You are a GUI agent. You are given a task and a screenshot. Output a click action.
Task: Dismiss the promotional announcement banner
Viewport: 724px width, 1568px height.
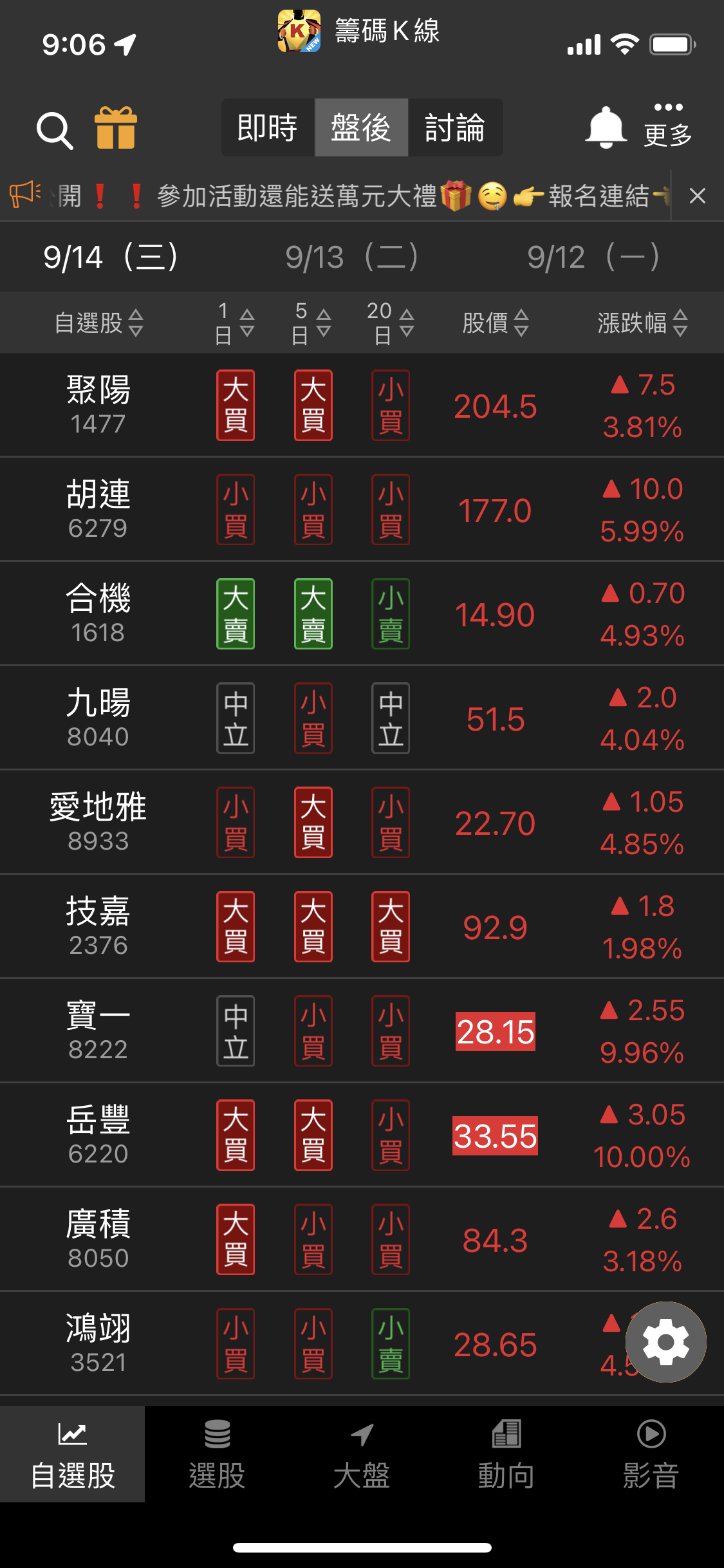point(698,196)
